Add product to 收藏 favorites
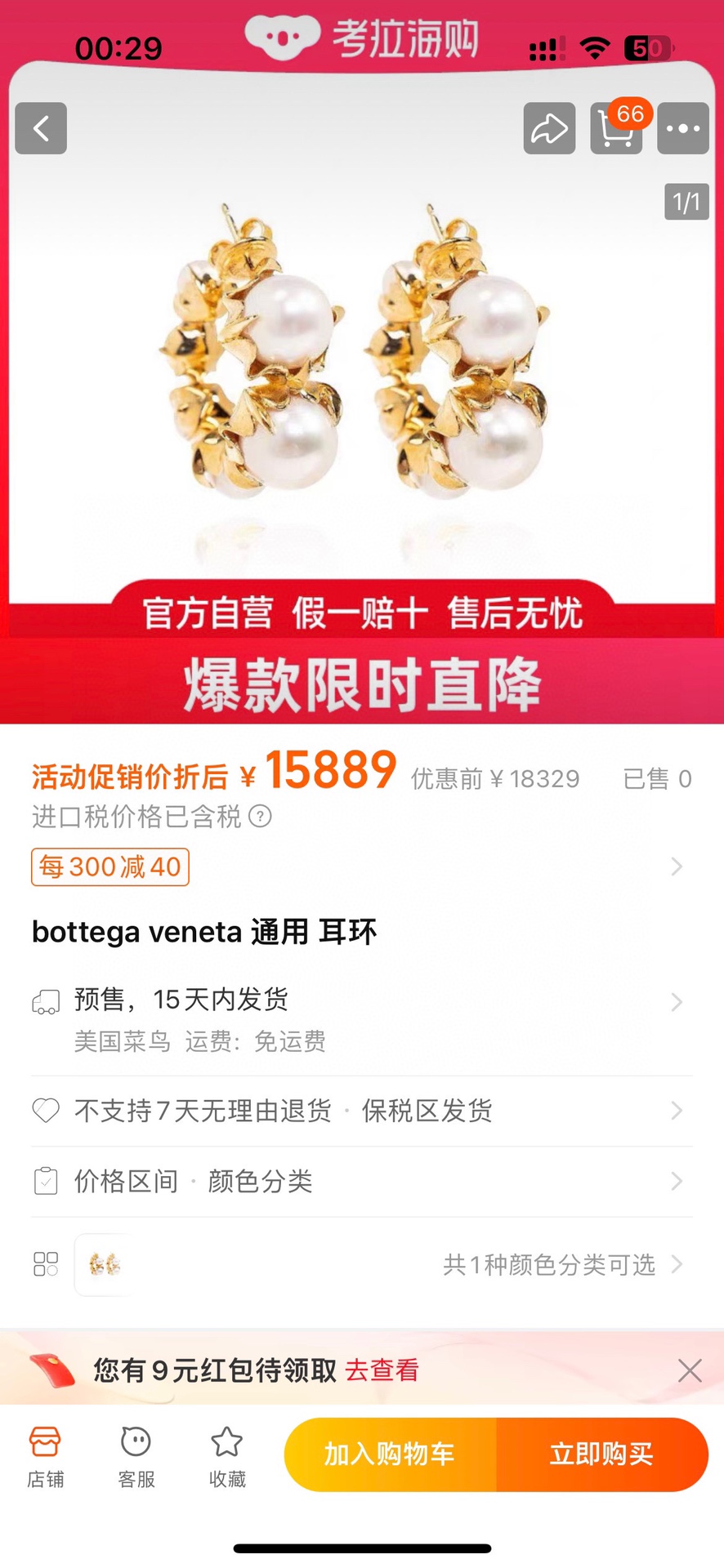724x1568 pixels. pos(227,1457)
